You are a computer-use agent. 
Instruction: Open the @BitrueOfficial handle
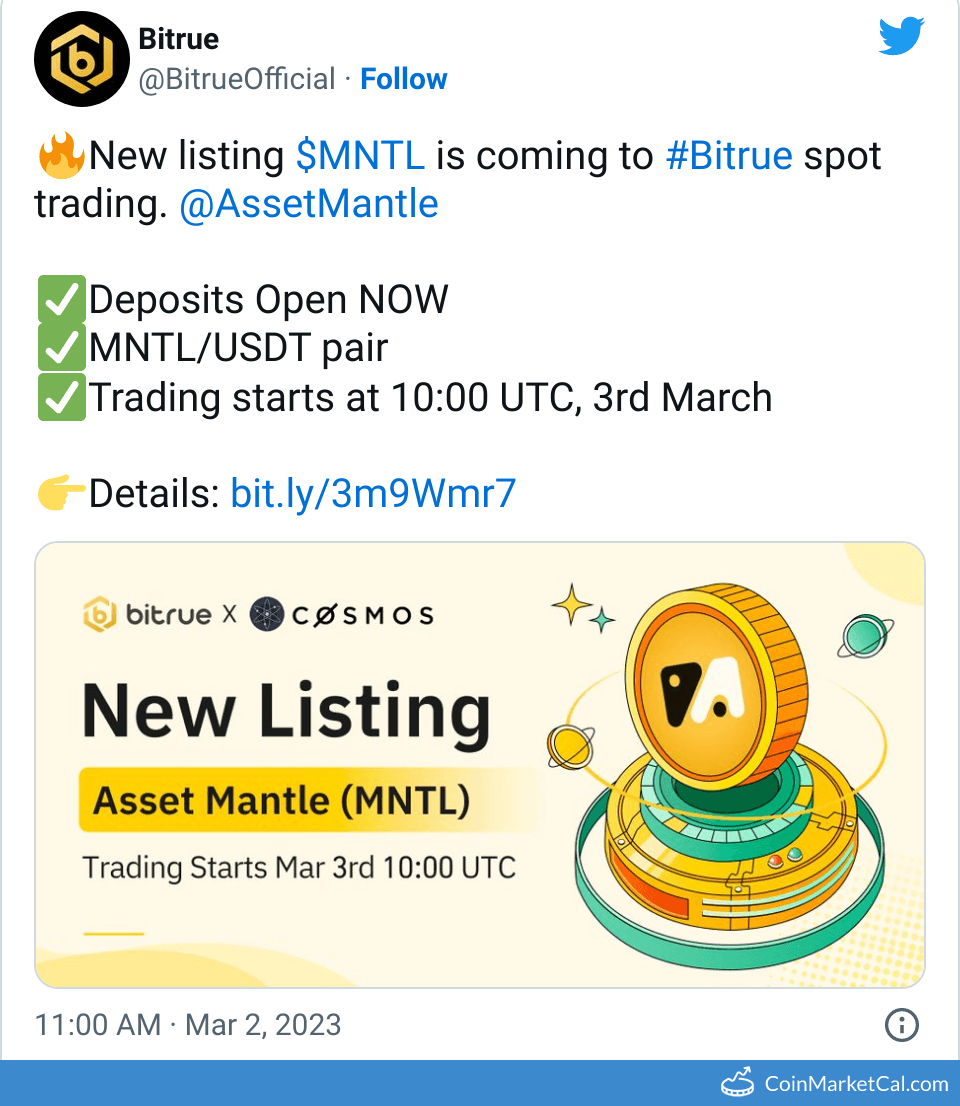[x=237, y=79]
